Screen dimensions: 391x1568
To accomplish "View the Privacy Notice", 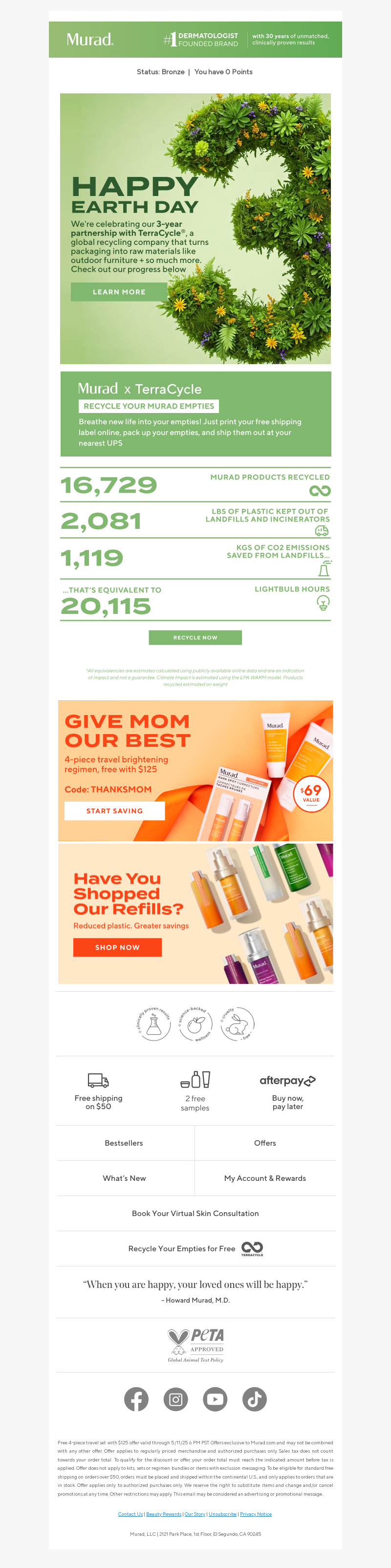I will 256,1514.
